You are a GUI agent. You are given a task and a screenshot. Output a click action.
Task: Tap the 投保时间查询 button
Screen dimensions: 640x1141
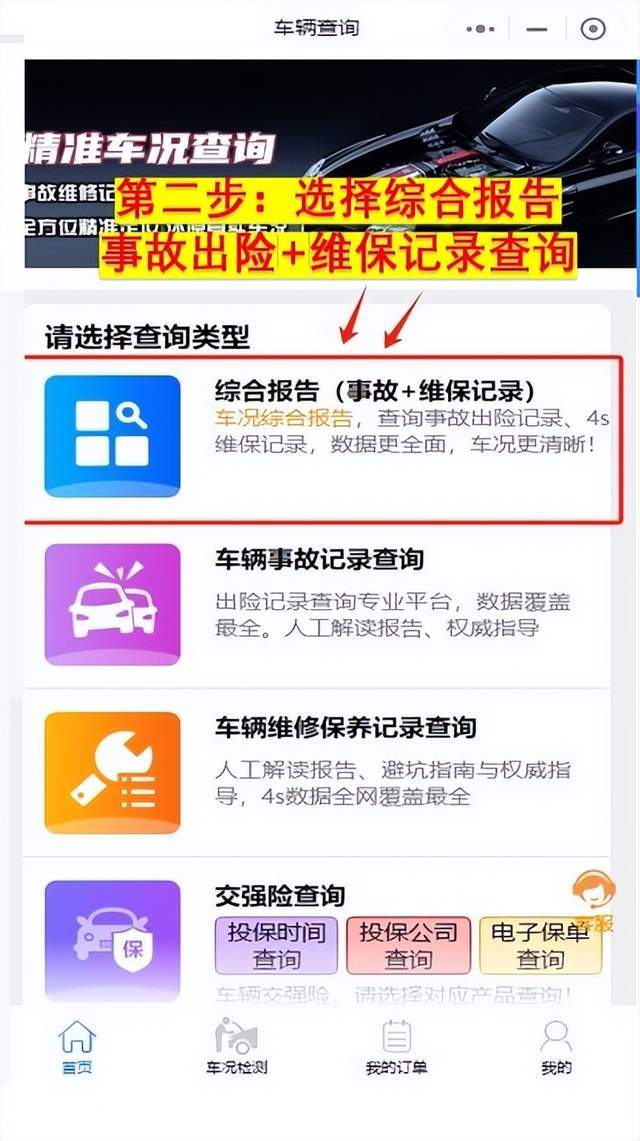pyautogui.click(x=276, y=946)
